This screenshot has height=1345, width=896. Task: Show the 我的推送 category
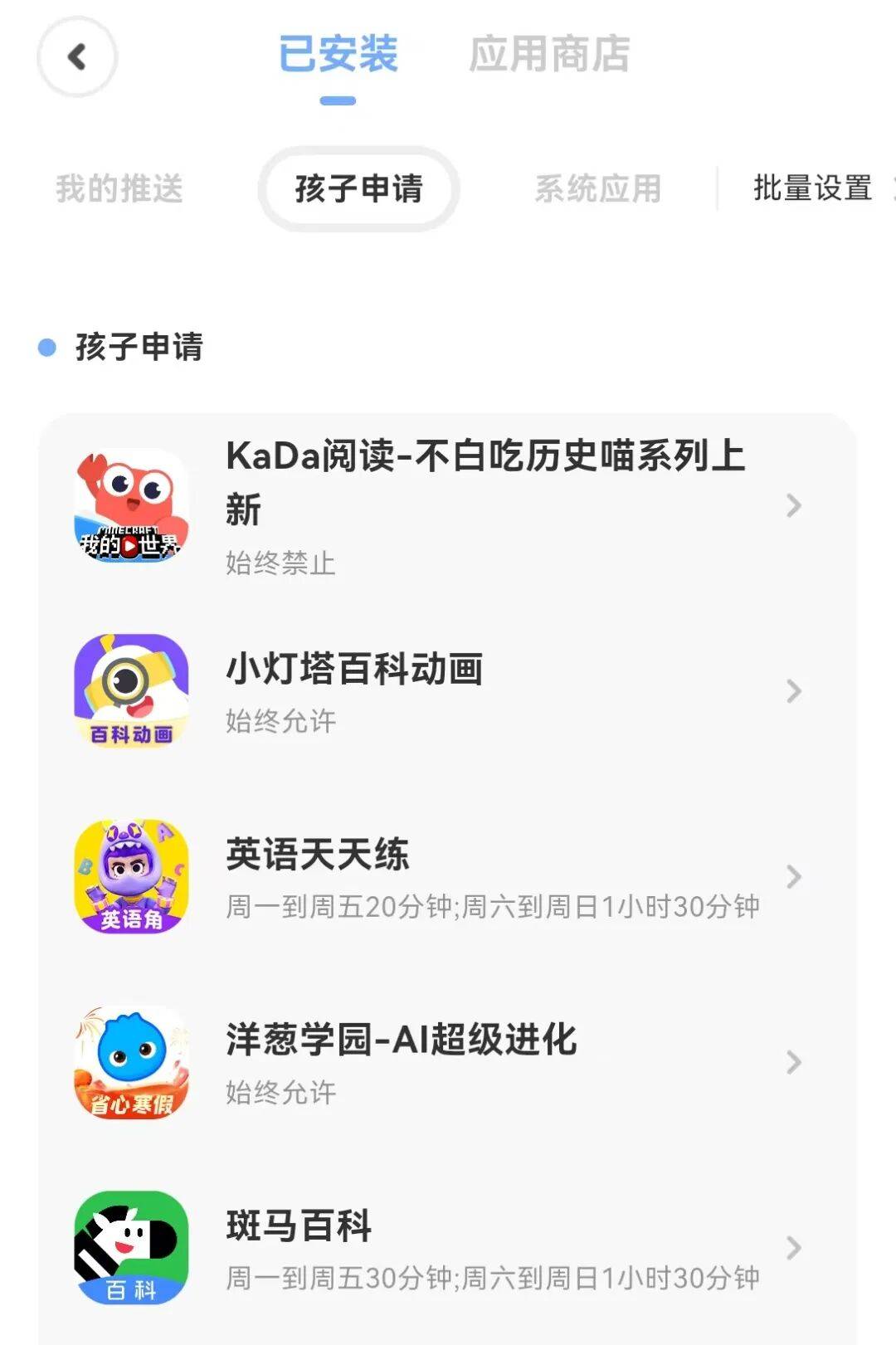coord(119,189)
